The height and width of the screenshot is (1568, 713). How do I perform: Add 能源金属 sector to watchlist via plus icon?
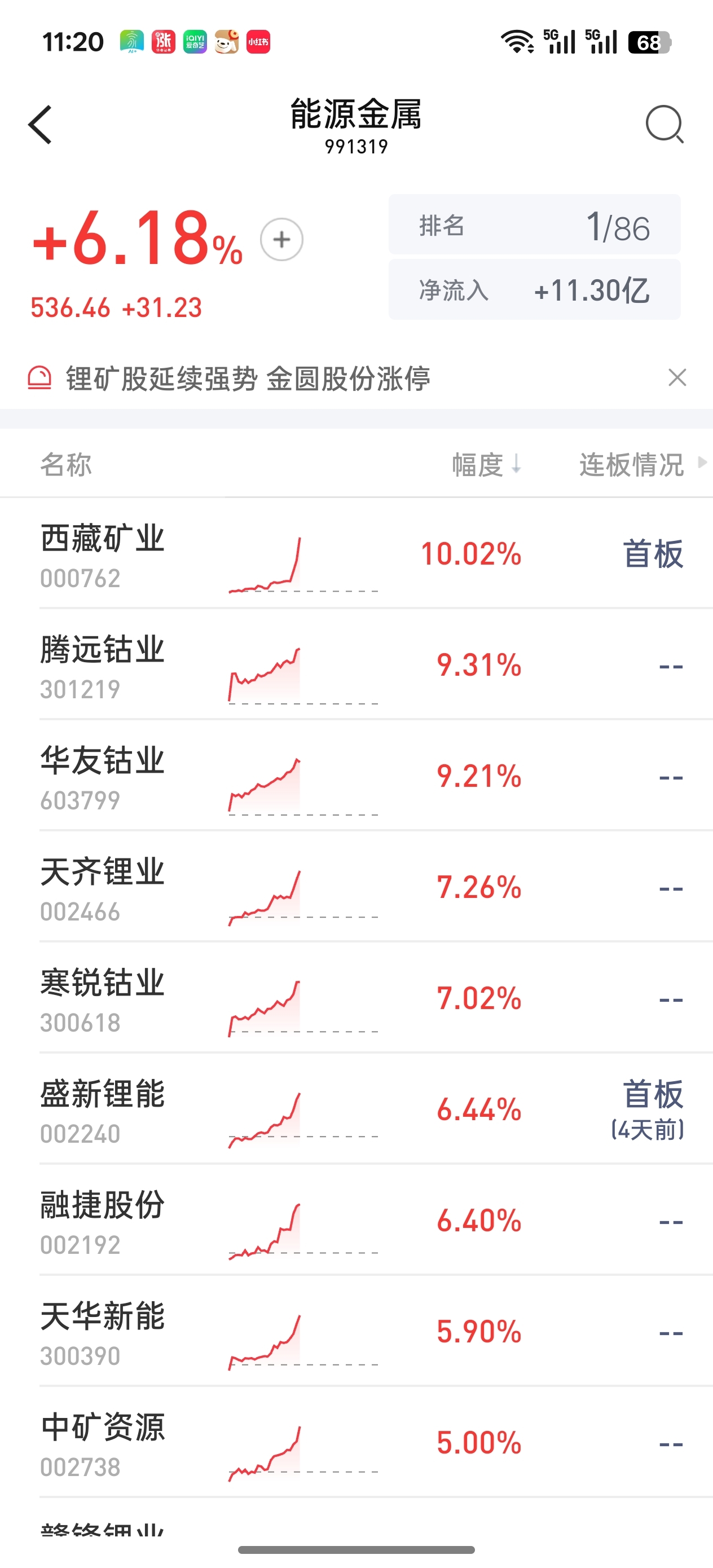coord(281,239)
